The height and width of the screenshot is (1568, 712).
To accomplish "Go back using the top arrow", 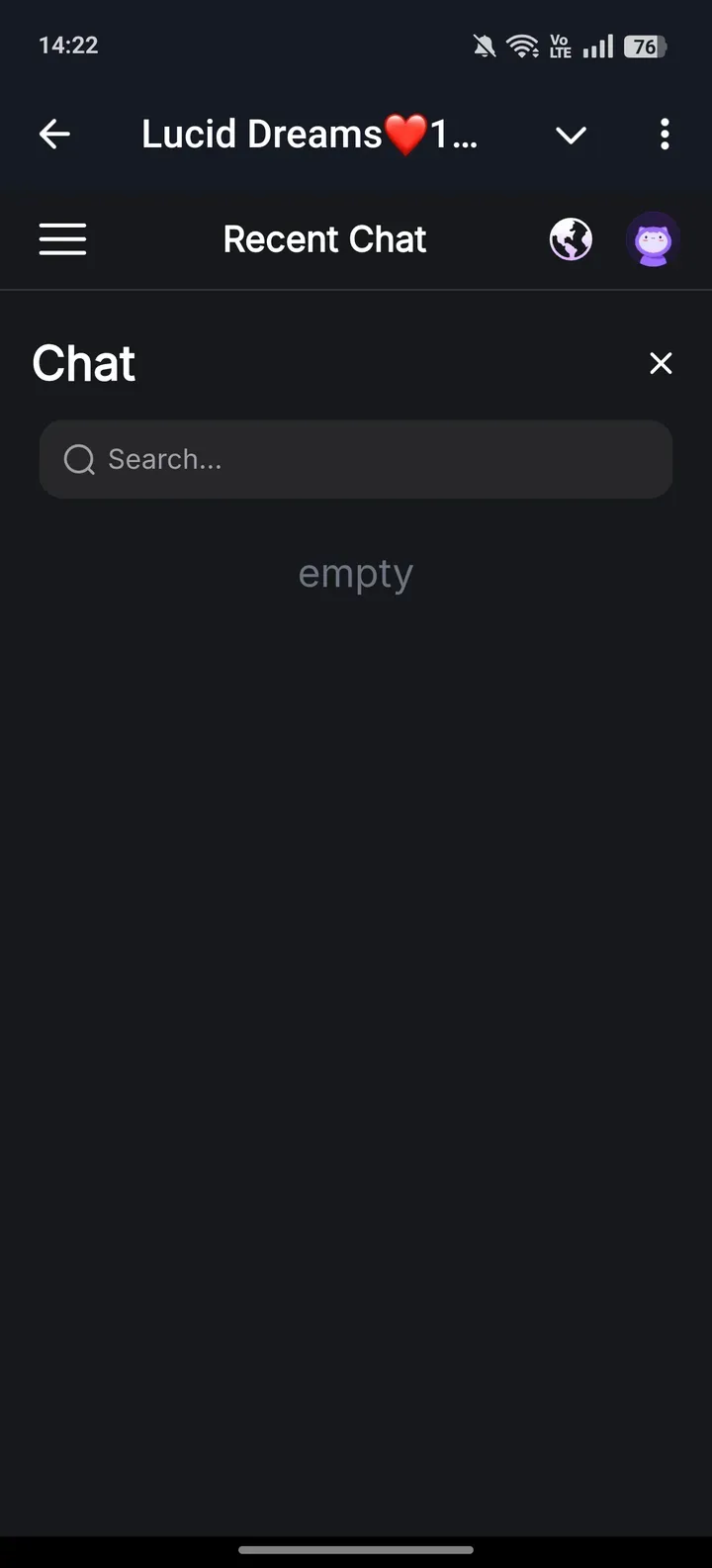I will [x=54, y=134].
